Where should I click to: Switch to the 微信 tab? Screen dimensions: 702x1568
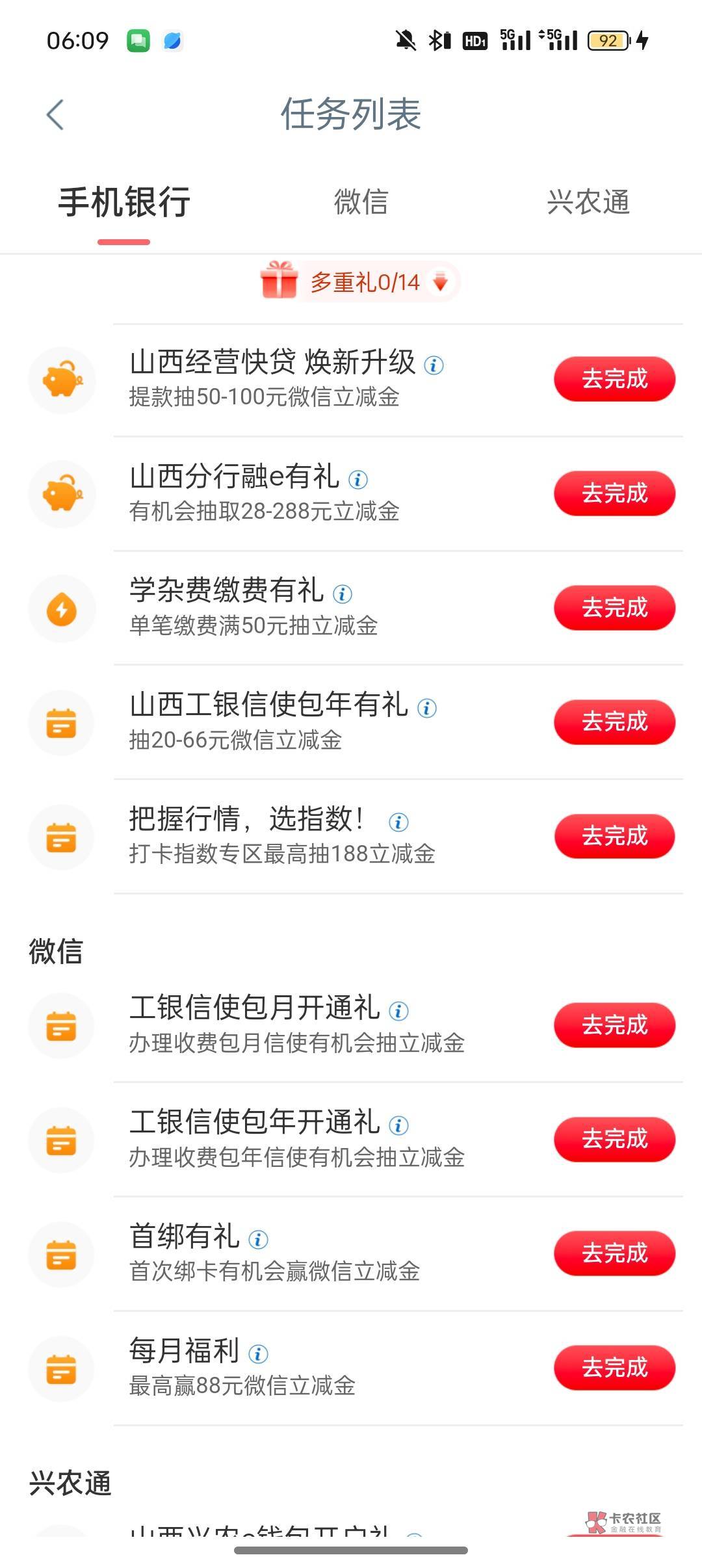[361, 202]
